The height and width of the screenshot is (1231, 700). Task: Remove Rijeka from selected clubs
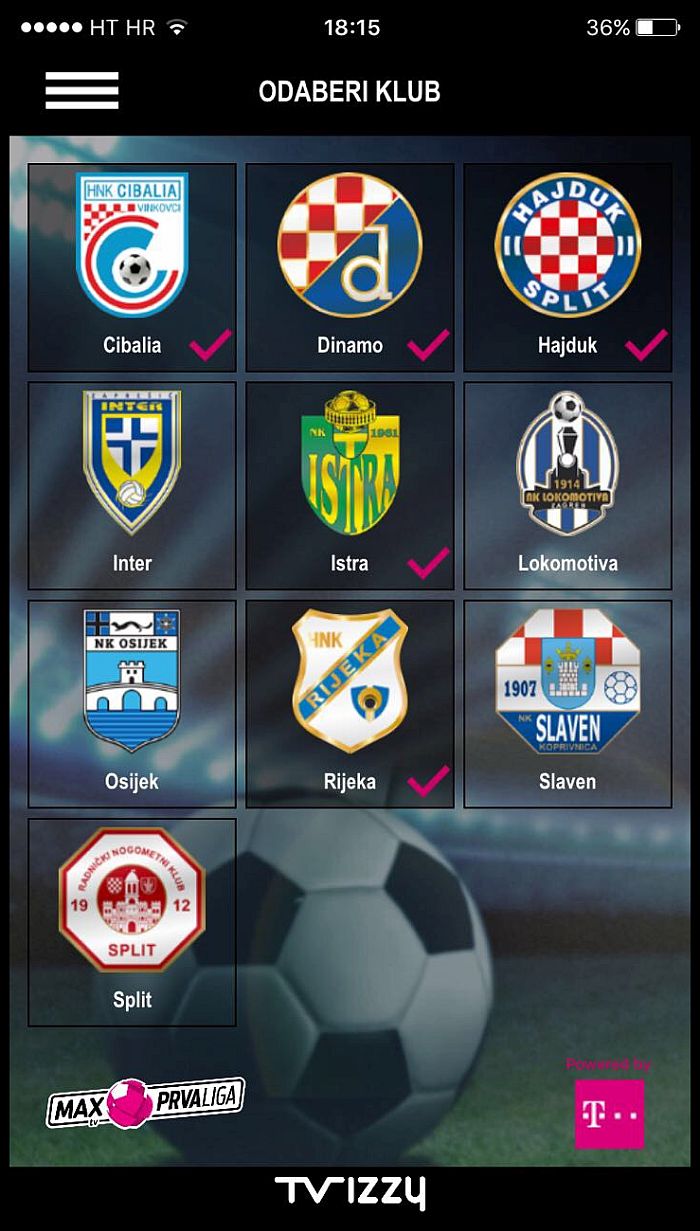[350, 703]
